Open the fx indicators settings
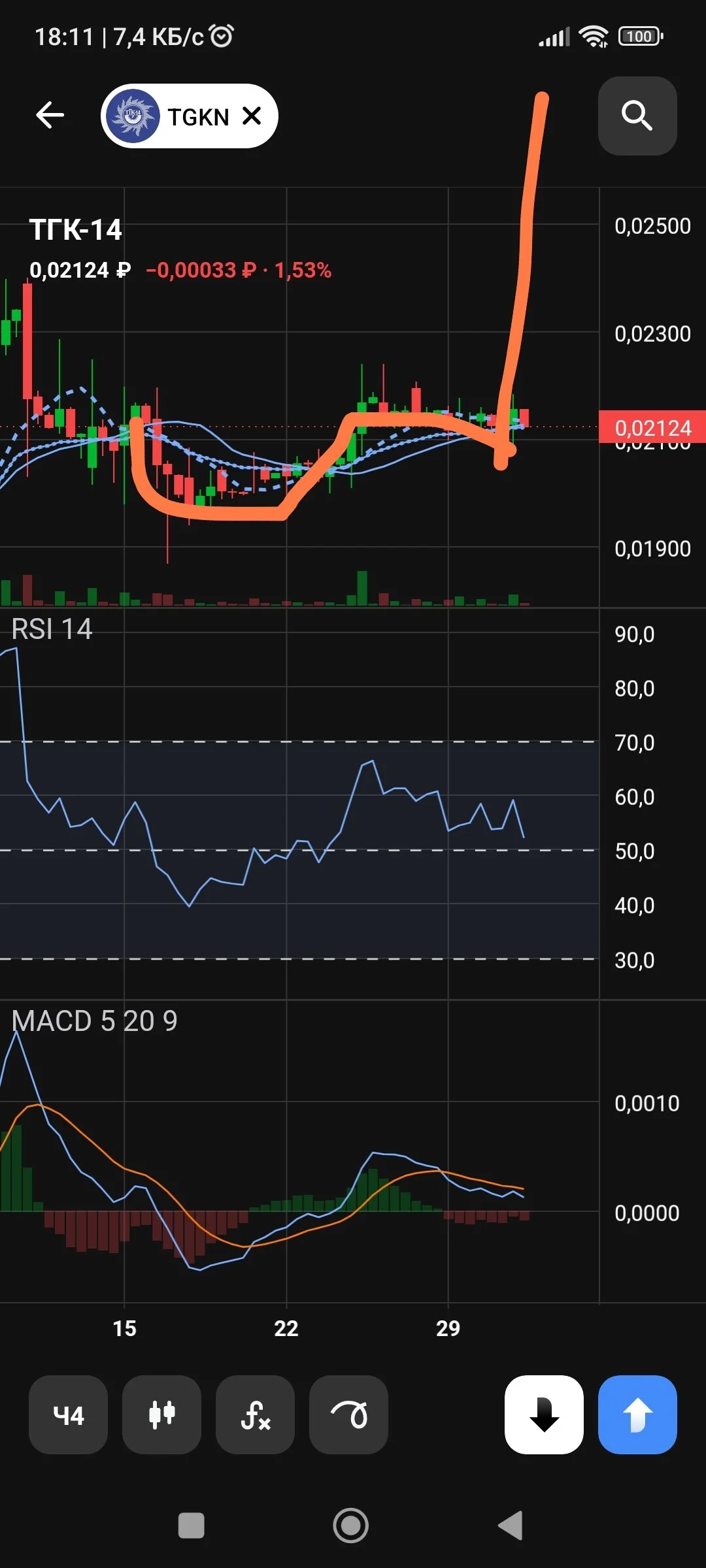706x1568 pixels. 255,1414
